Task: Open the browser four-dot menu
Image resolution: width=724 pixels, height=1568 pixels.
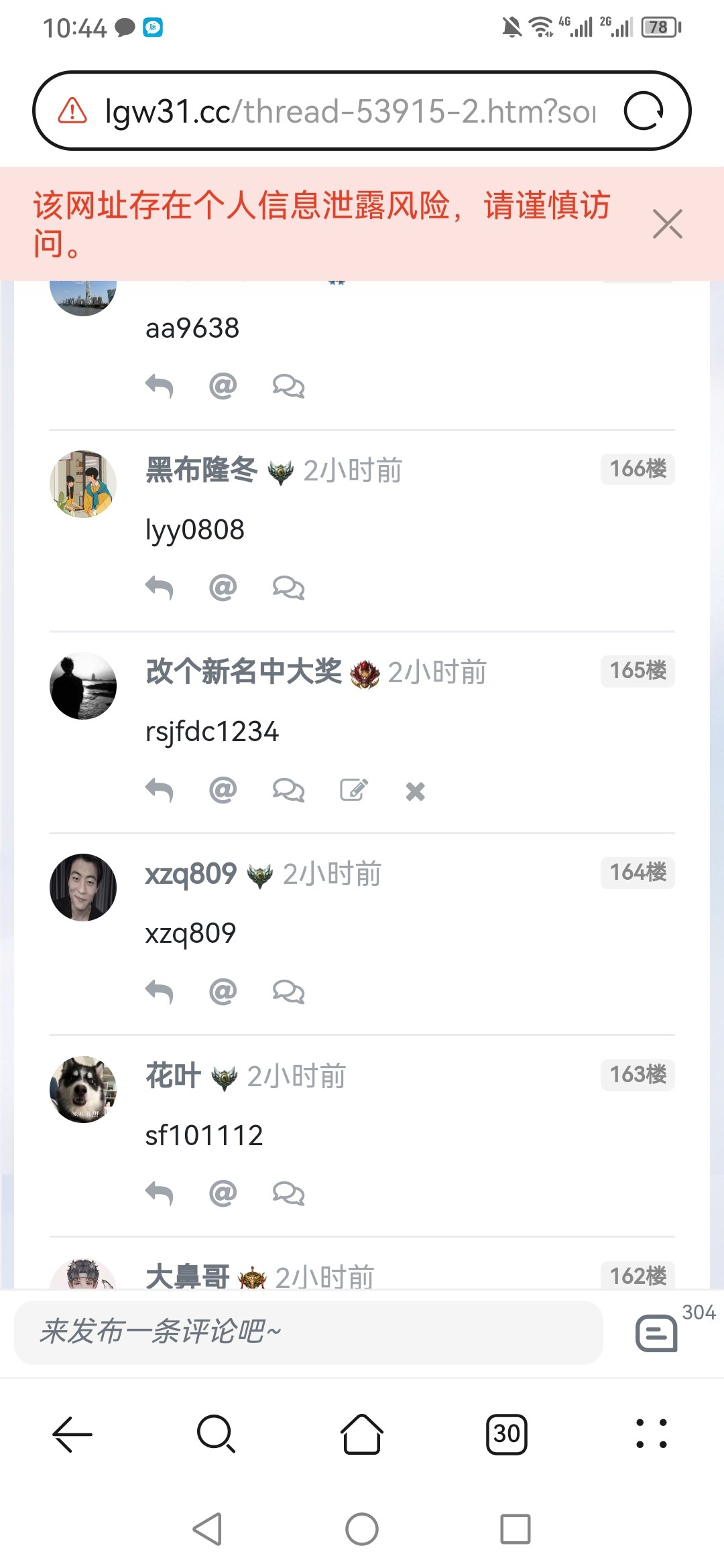Action: coord(652,1434)
